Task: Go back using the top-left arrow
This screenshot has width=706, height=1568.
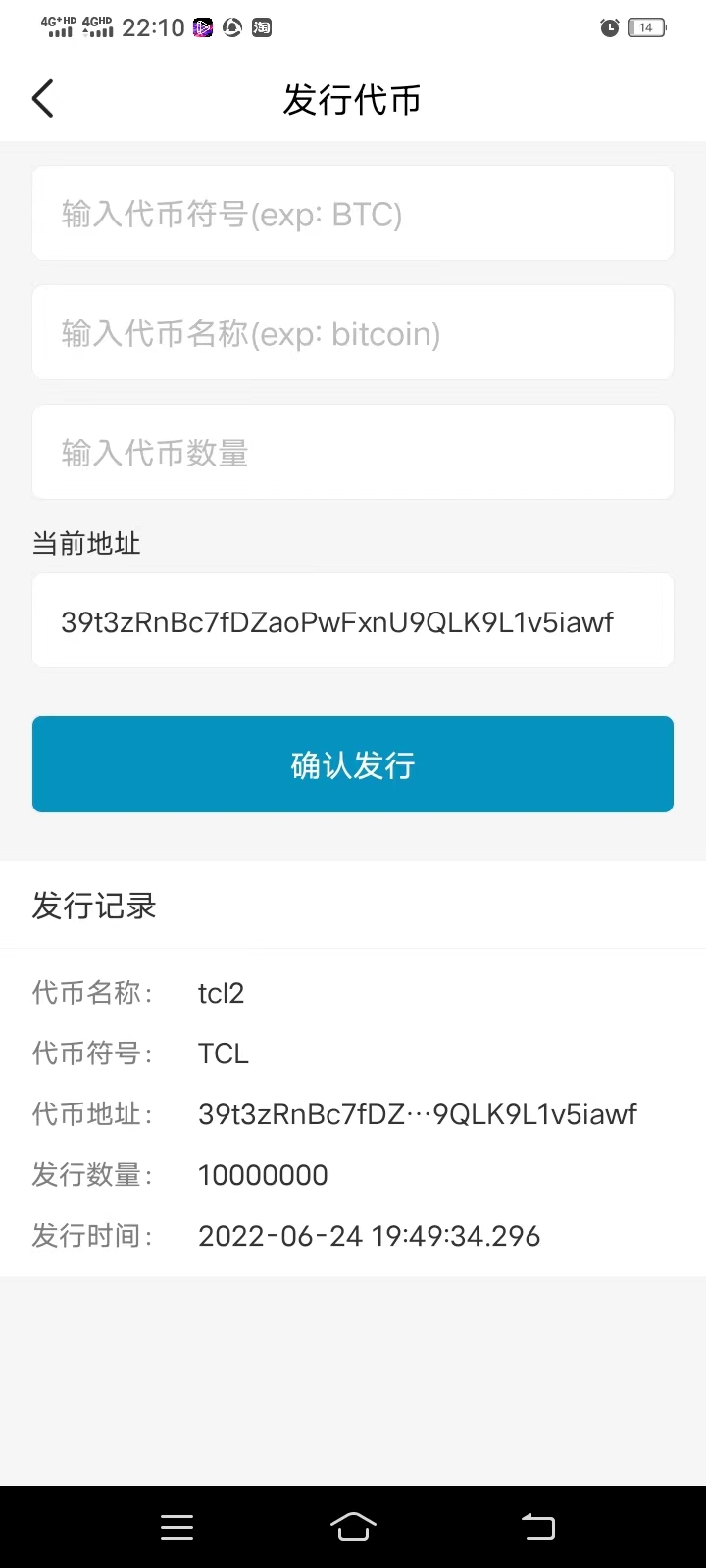Action: pyautogui.click(x=43, y=99)
